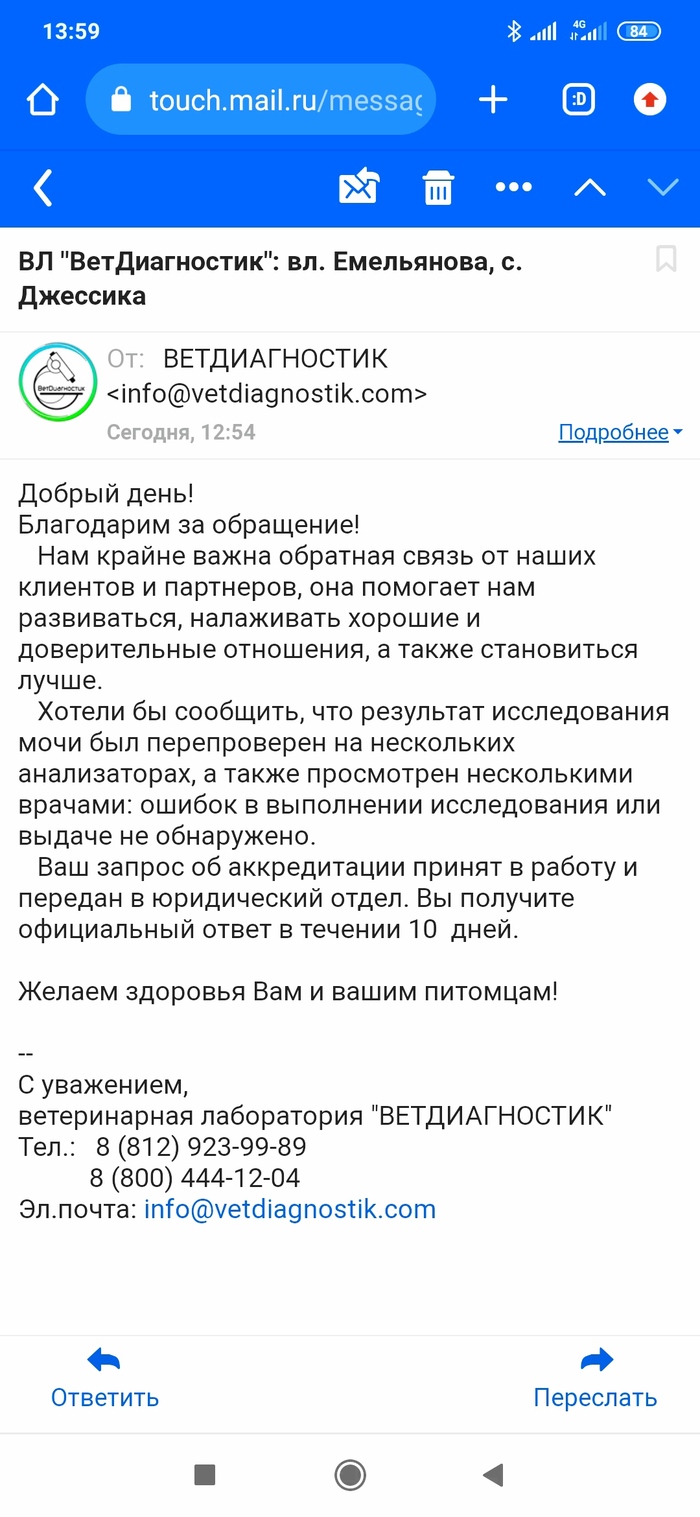Screen dimensions: 700x1517
Task: Open the three-dot more actions menu
Action: 514,187
